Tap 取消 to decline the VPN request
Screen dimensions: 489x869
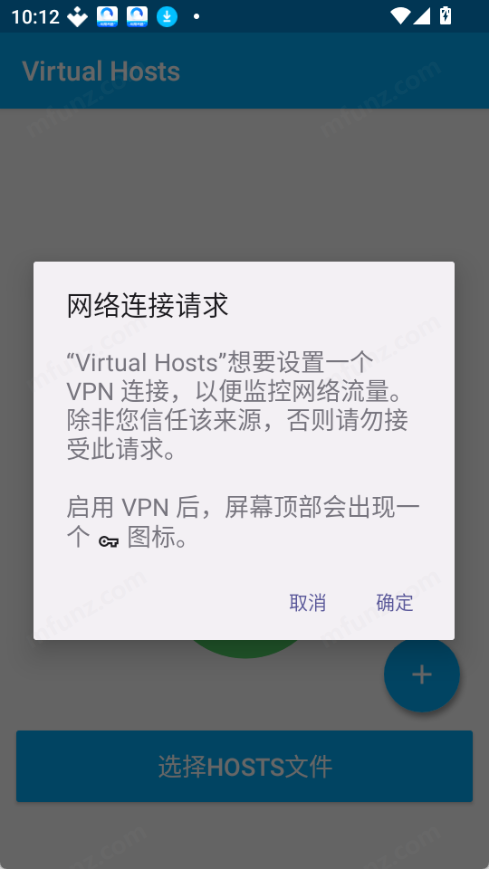tap(307, 602)
